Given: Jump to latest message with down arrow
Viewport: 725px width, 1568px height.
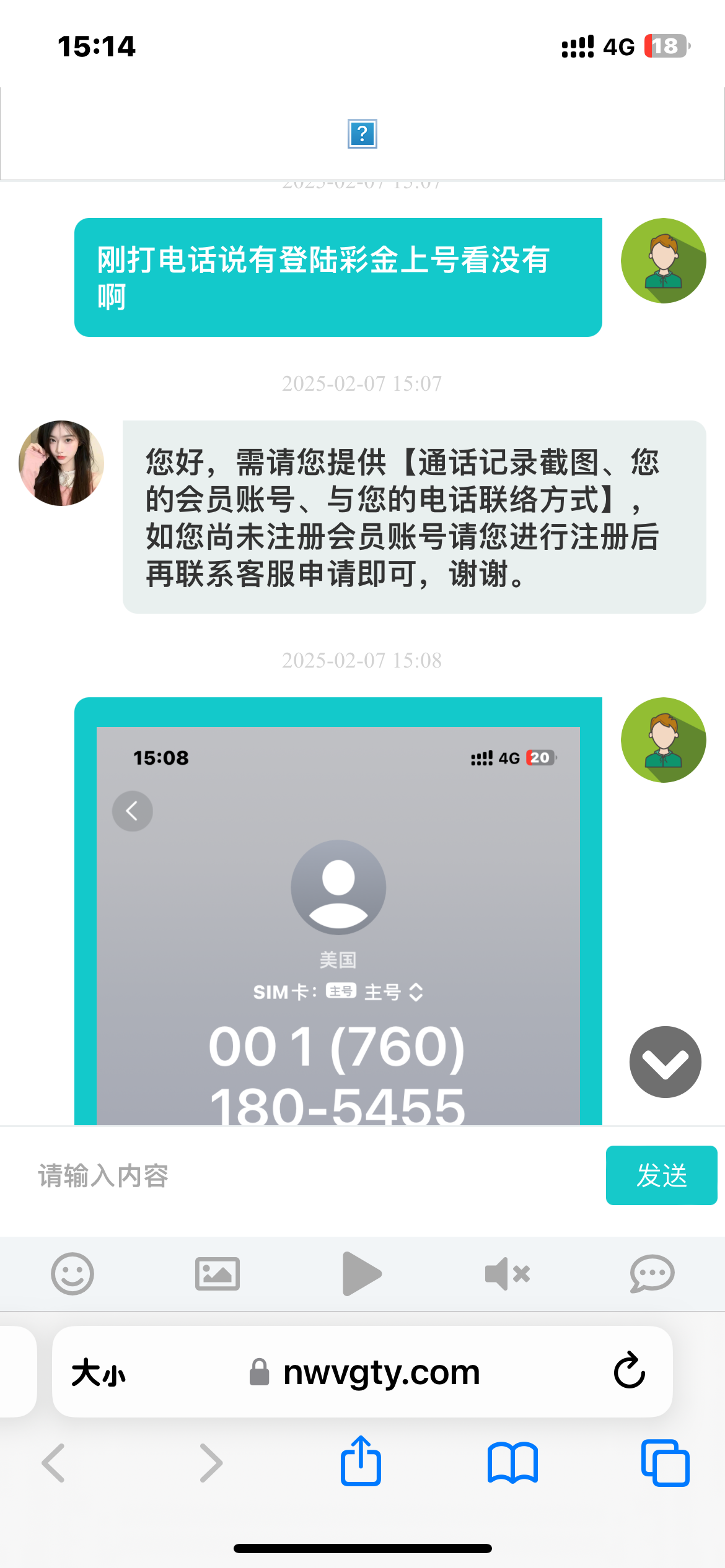Looking at the screenshot, I should tap(665, 1062).
